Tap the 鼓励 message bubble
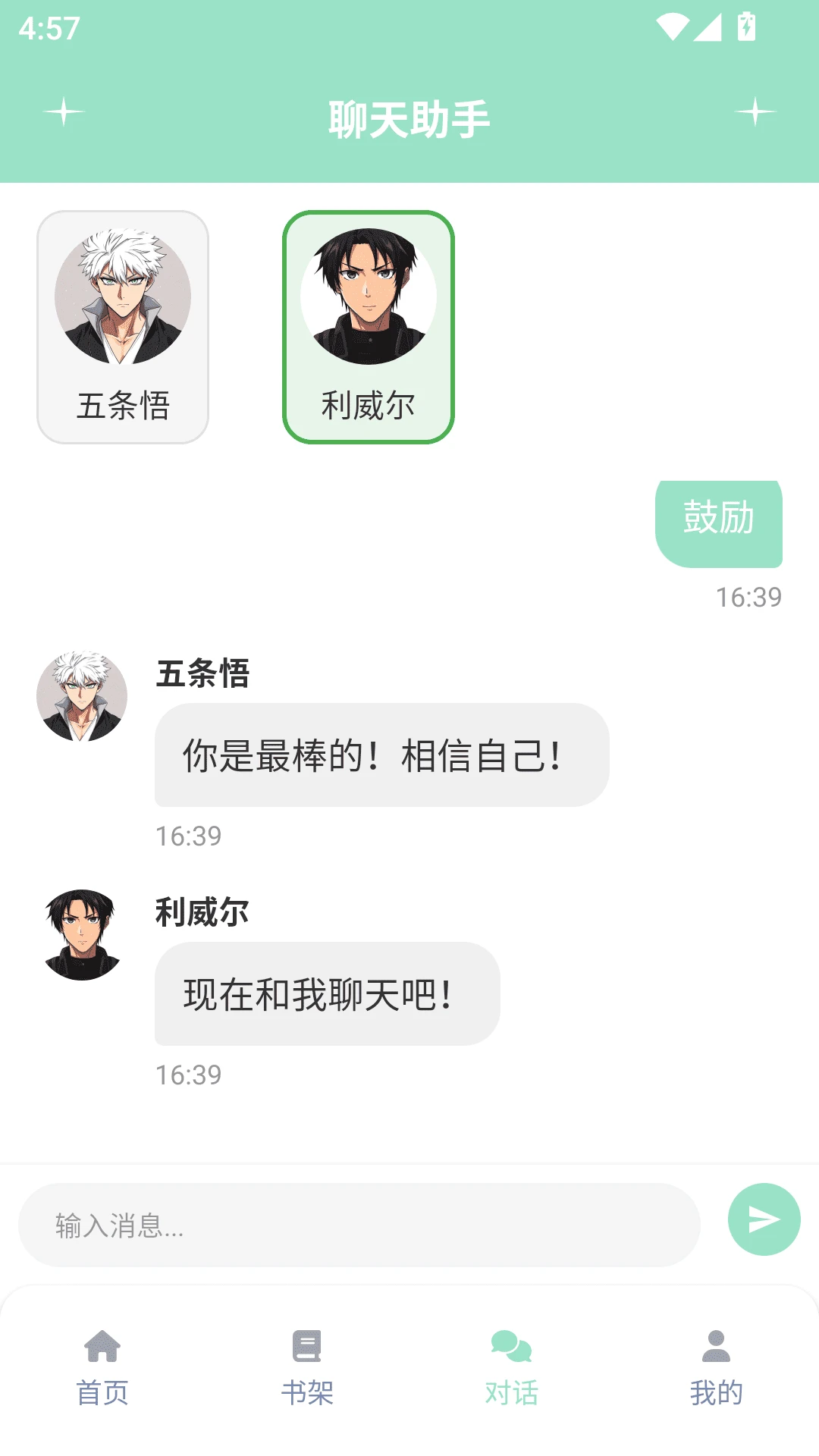 pyautogui.click(x=718, y=523)
